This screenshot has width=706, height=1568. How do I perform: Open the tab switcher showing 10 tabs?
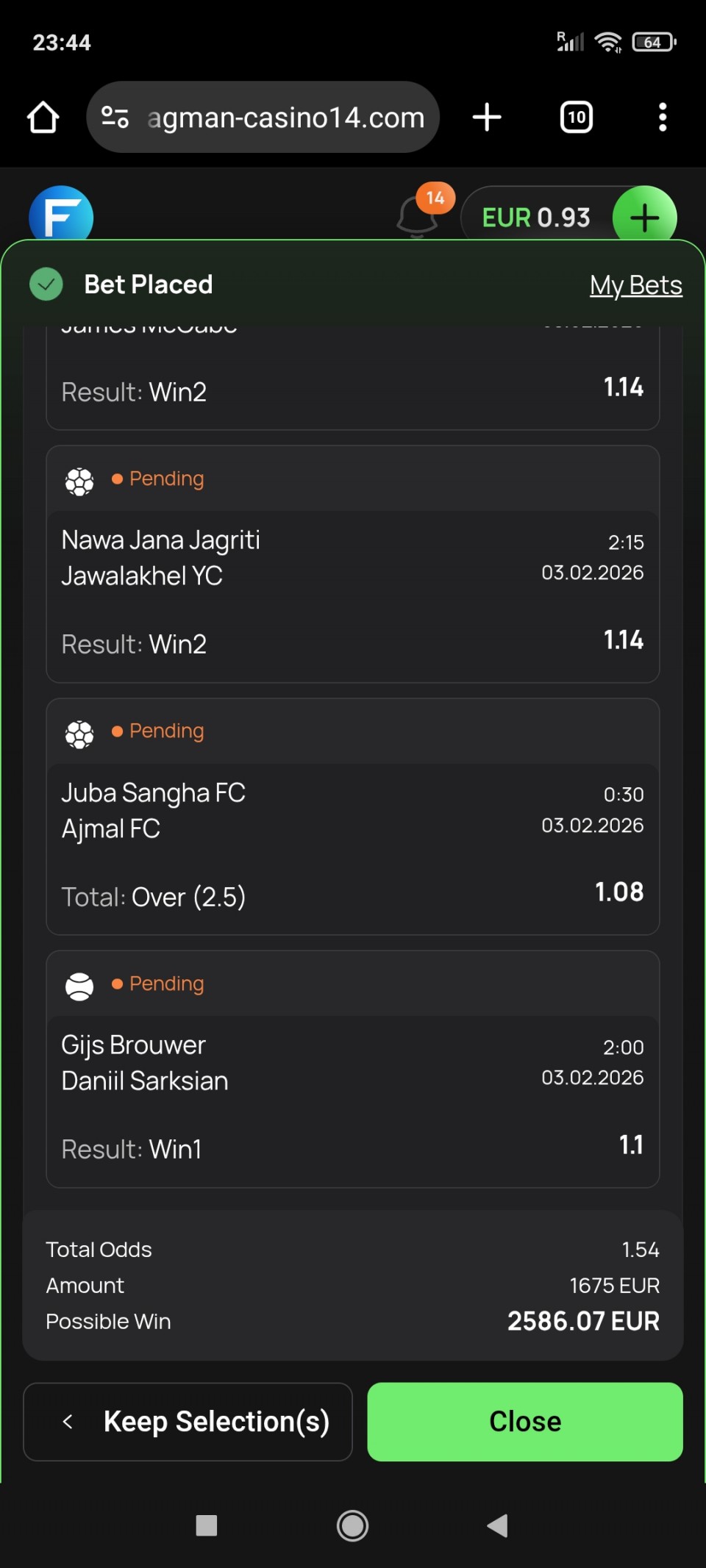click(576, 117)
